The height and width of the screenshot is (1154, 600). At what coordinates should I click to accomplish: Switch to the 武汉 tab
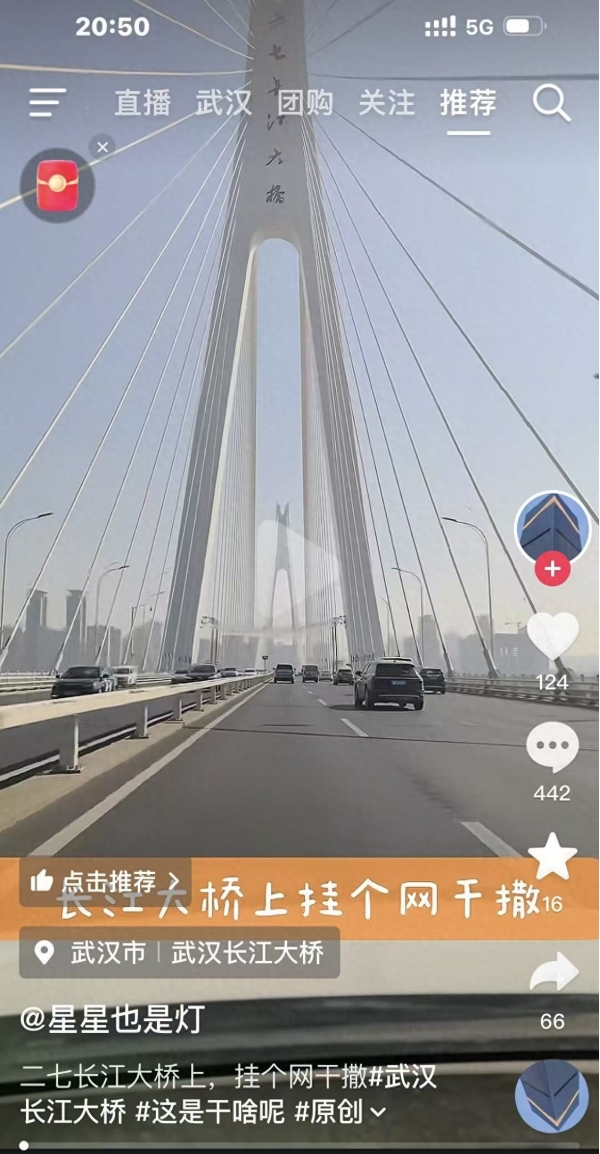[223, 102]
